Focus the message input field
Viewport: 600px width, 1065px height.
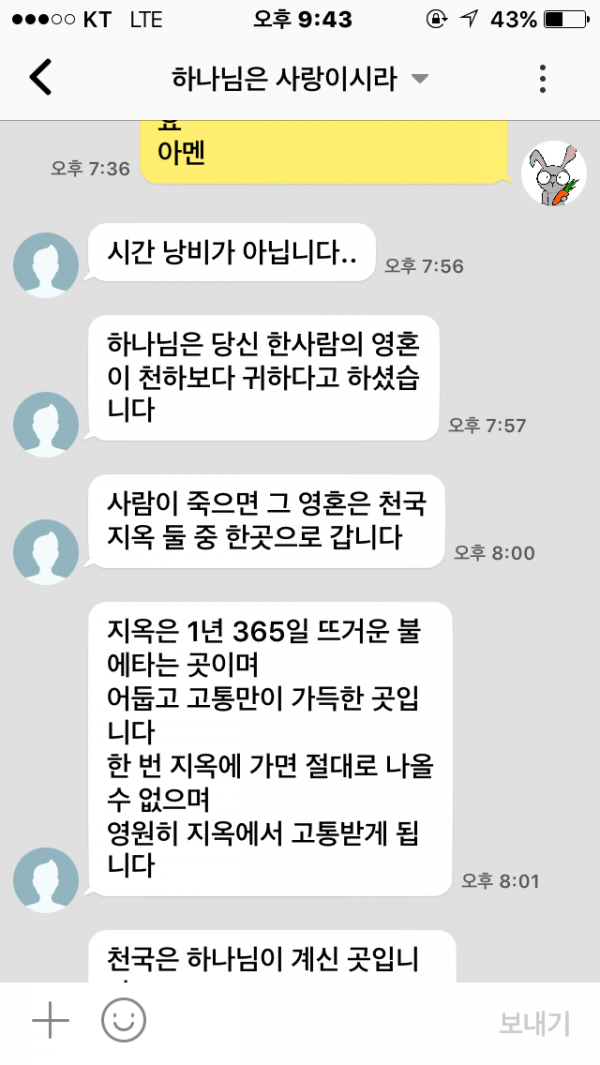pos(320,1022)
